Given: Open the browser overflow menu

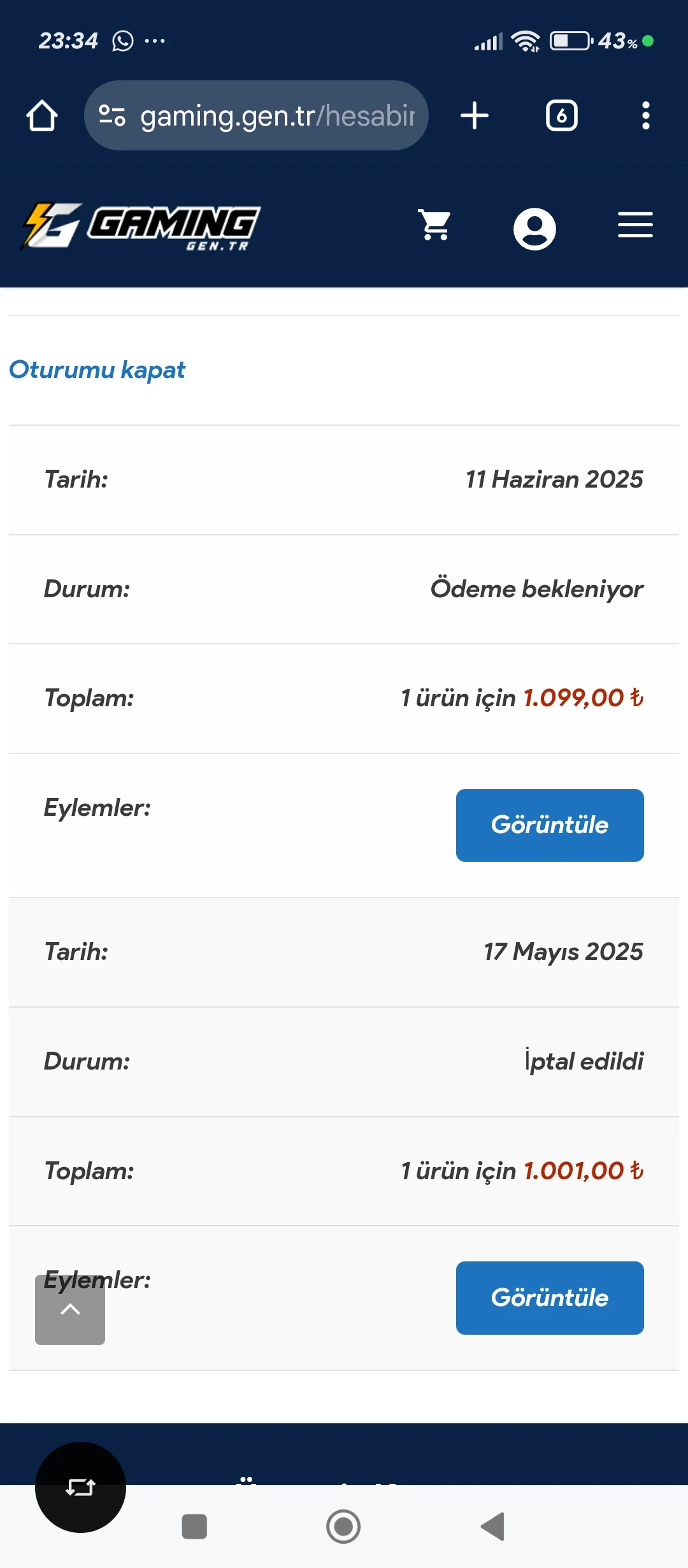Looking at the screenshot, I should [x=645, y=116].
